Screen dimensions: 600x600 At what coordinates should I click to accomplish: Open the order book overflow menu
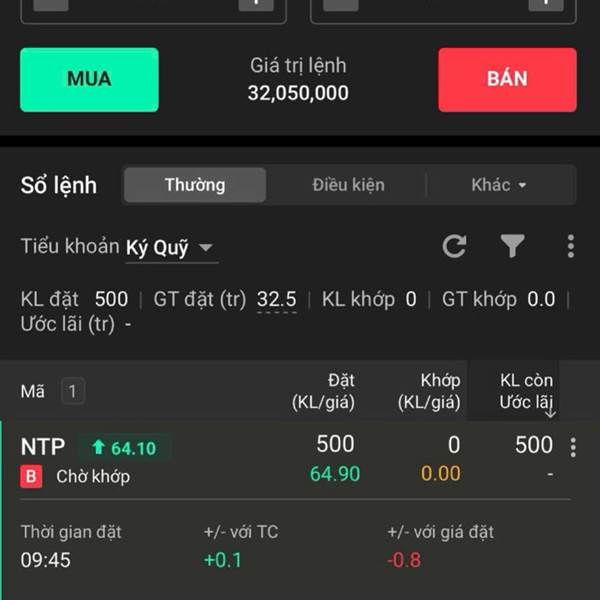[x=570, y=246]
